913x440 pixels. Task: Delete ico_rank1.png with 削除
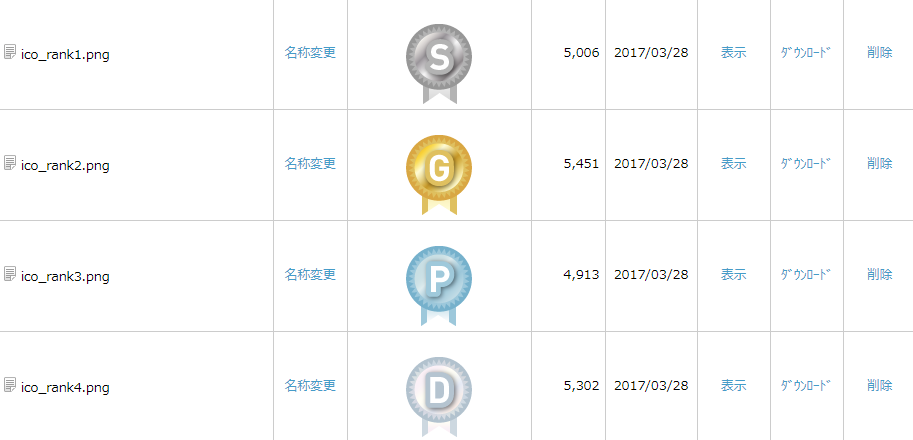879,53
